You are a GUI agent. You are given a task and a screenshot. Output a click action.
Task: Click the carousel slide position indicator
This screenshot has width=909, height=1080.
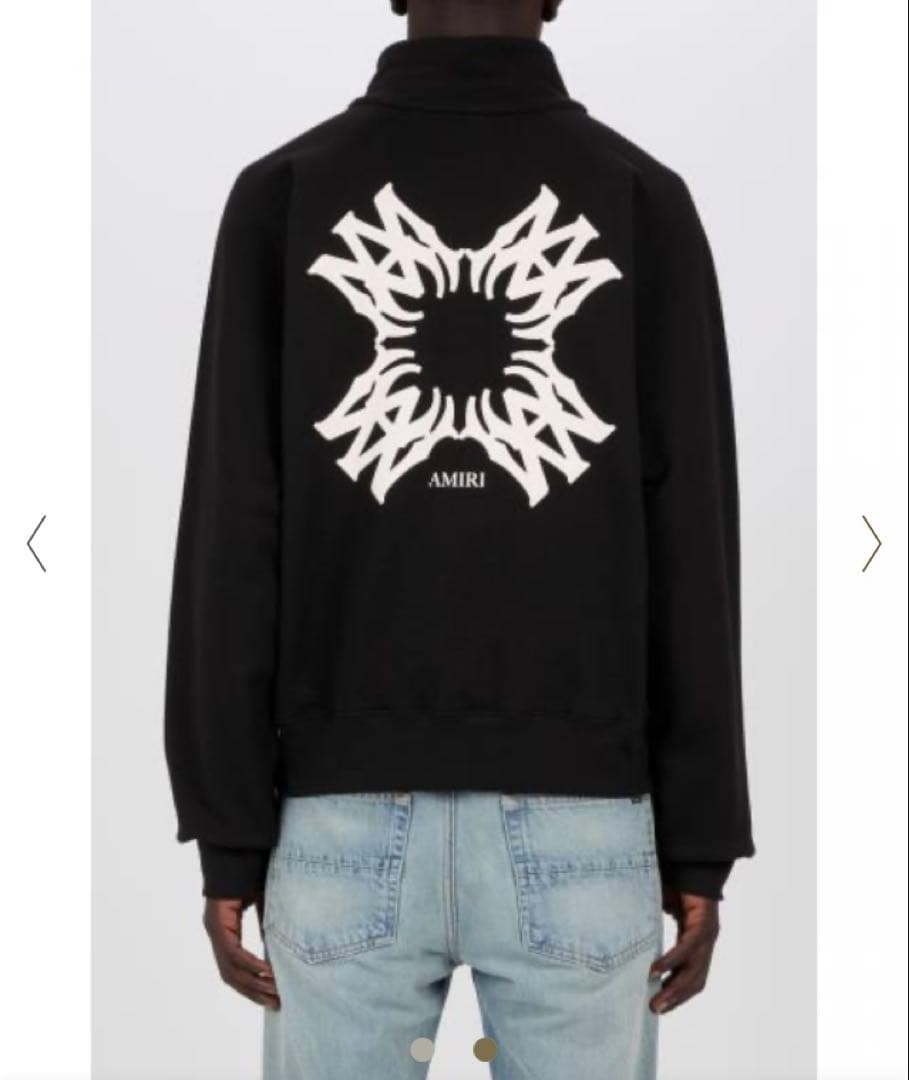tap(453, 1050)
